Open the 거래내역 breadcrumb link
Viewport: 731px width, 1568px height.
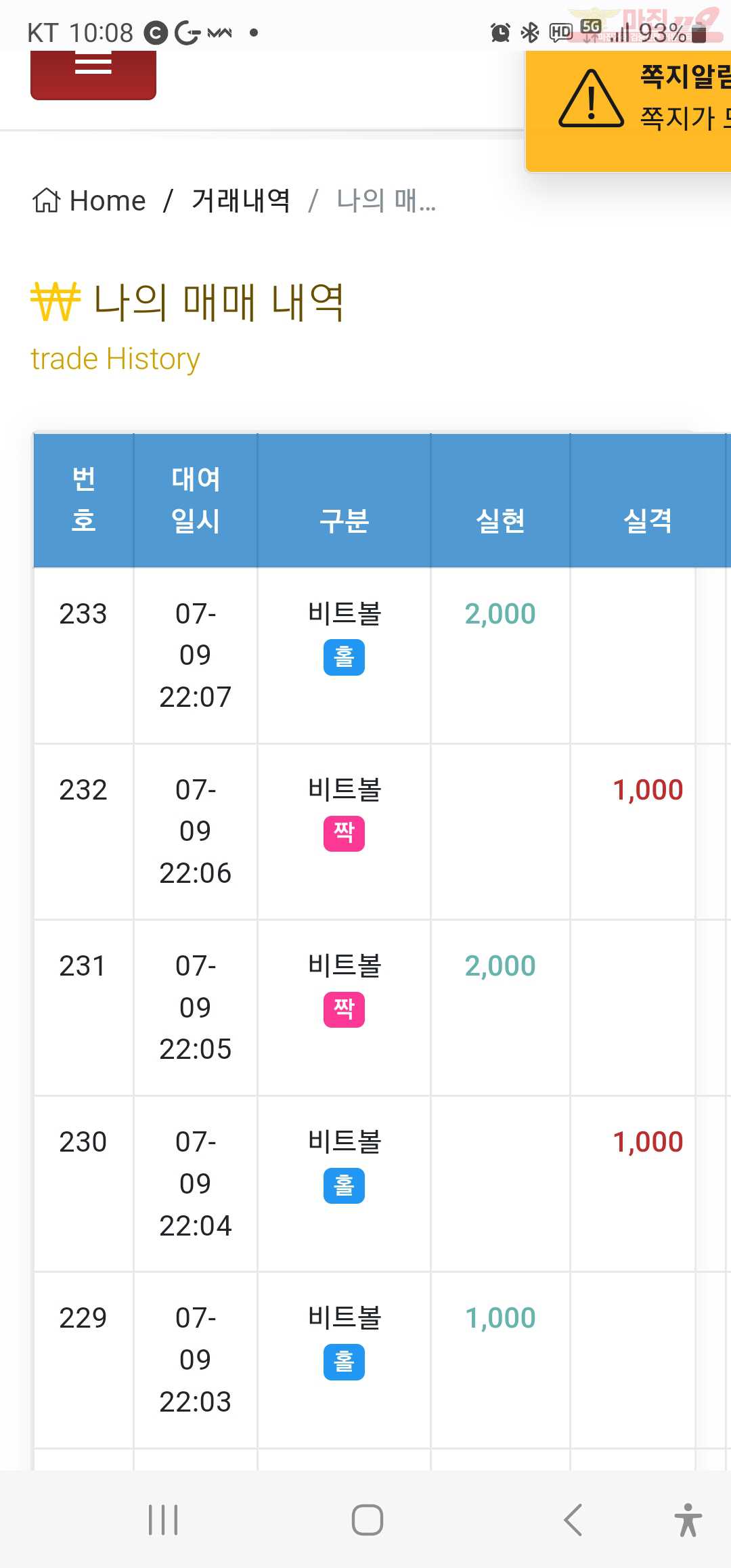[241, 200]
